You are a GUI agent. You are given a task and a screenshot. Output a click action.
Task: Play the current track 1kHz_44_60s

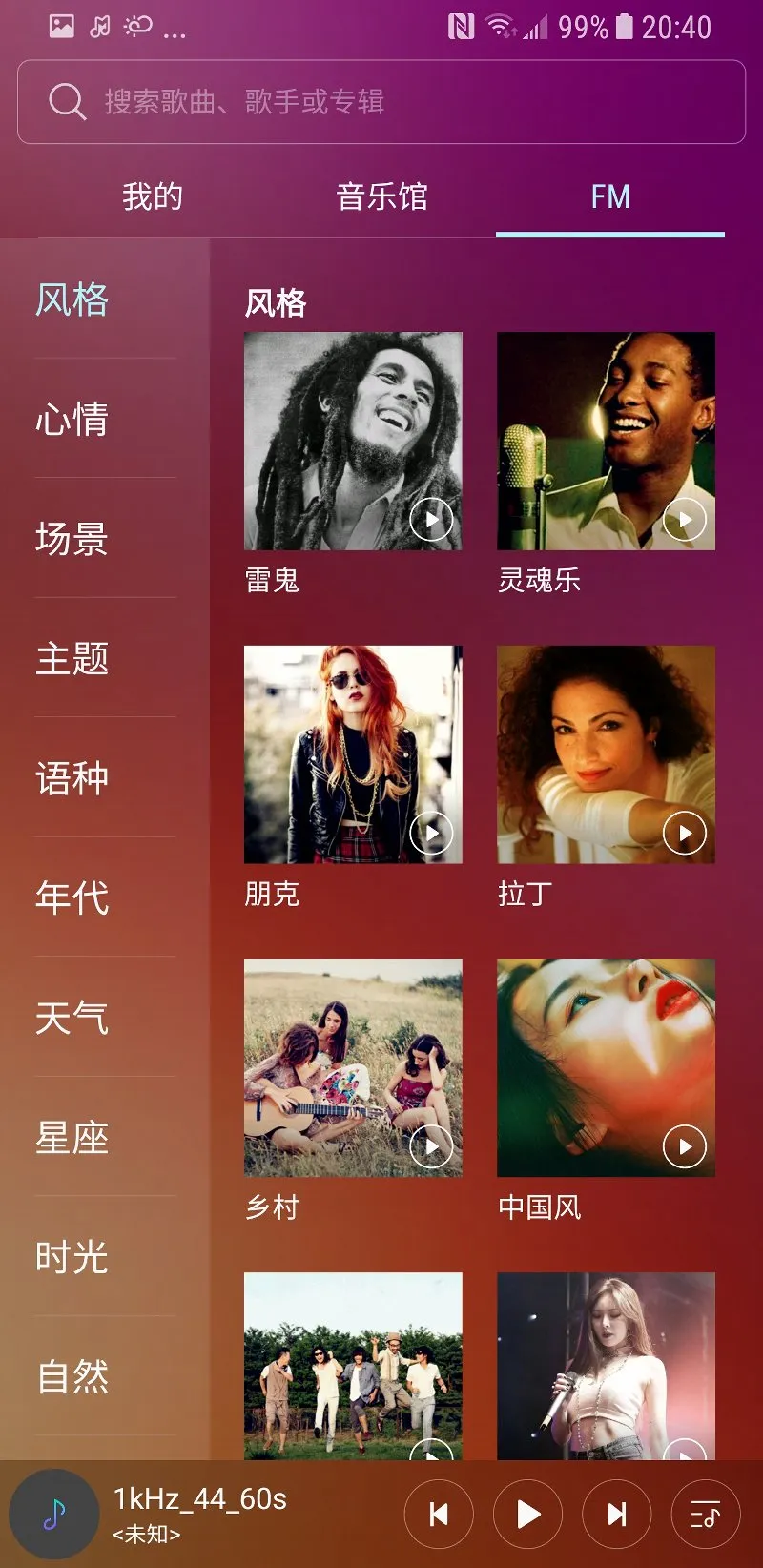(527, 1515)
